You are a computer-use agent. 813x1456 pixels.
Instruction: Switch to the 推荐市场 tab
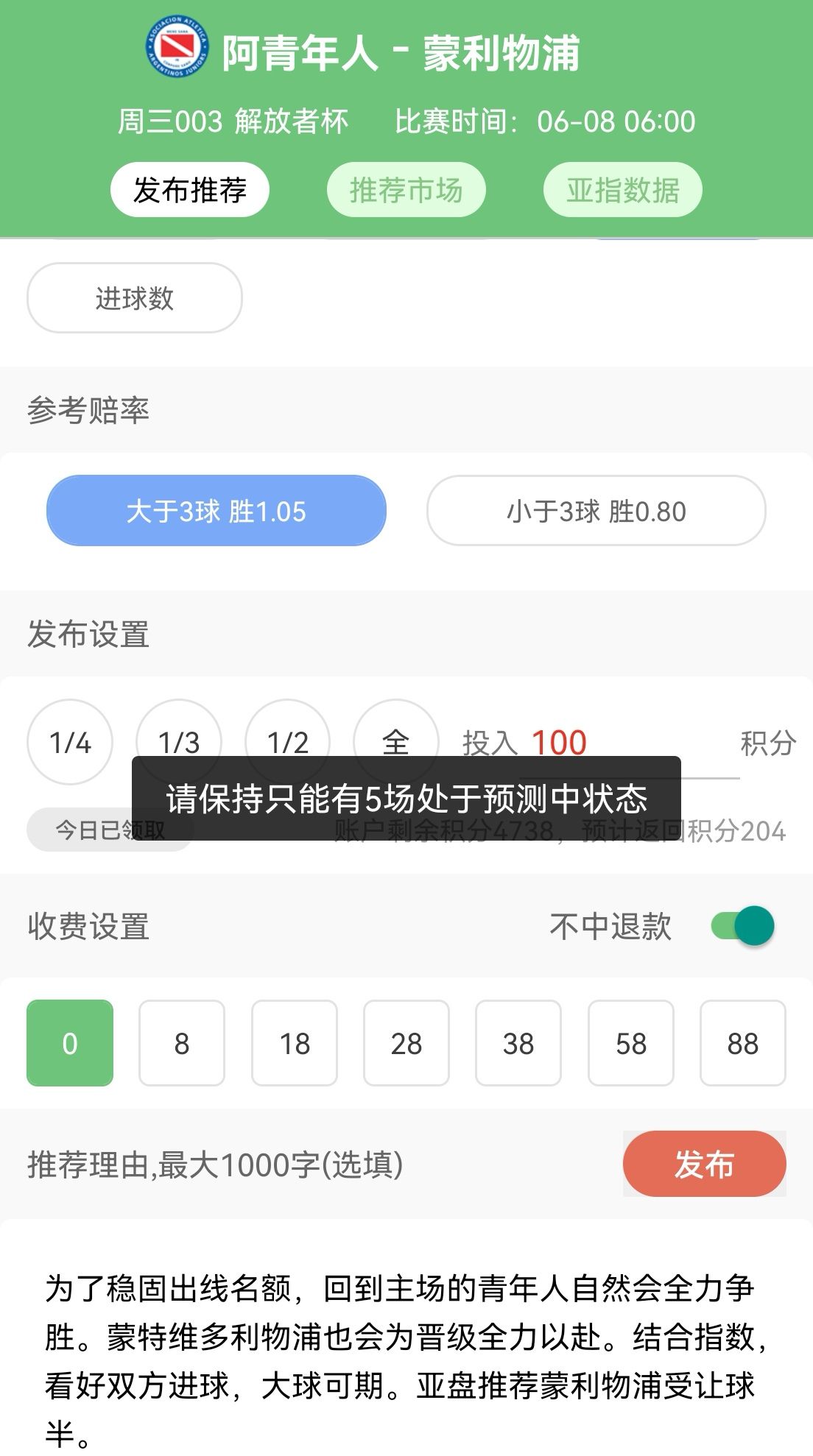click(x=406, y=190)
